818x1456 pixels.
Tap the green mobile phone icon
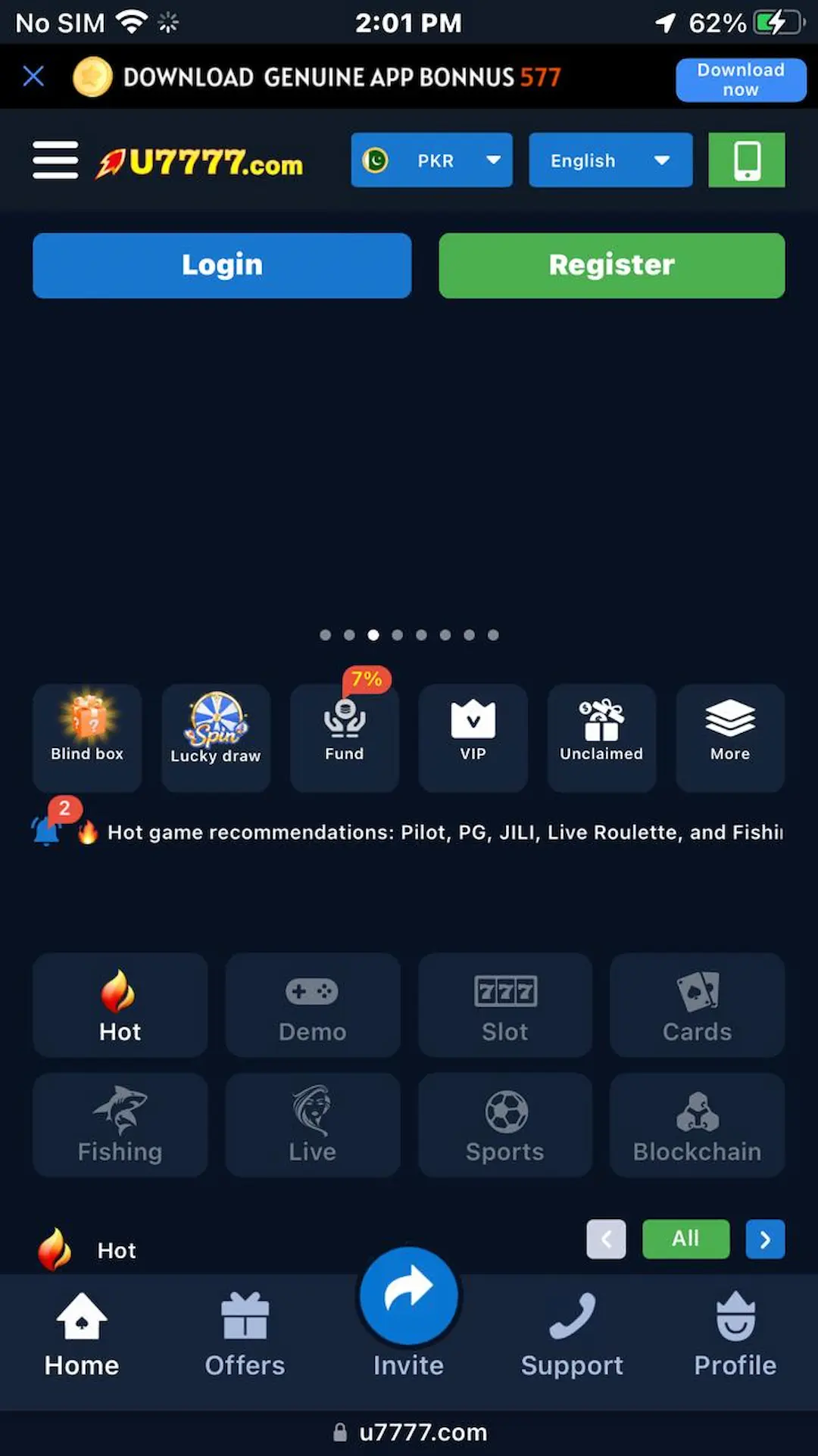[746, 160]
